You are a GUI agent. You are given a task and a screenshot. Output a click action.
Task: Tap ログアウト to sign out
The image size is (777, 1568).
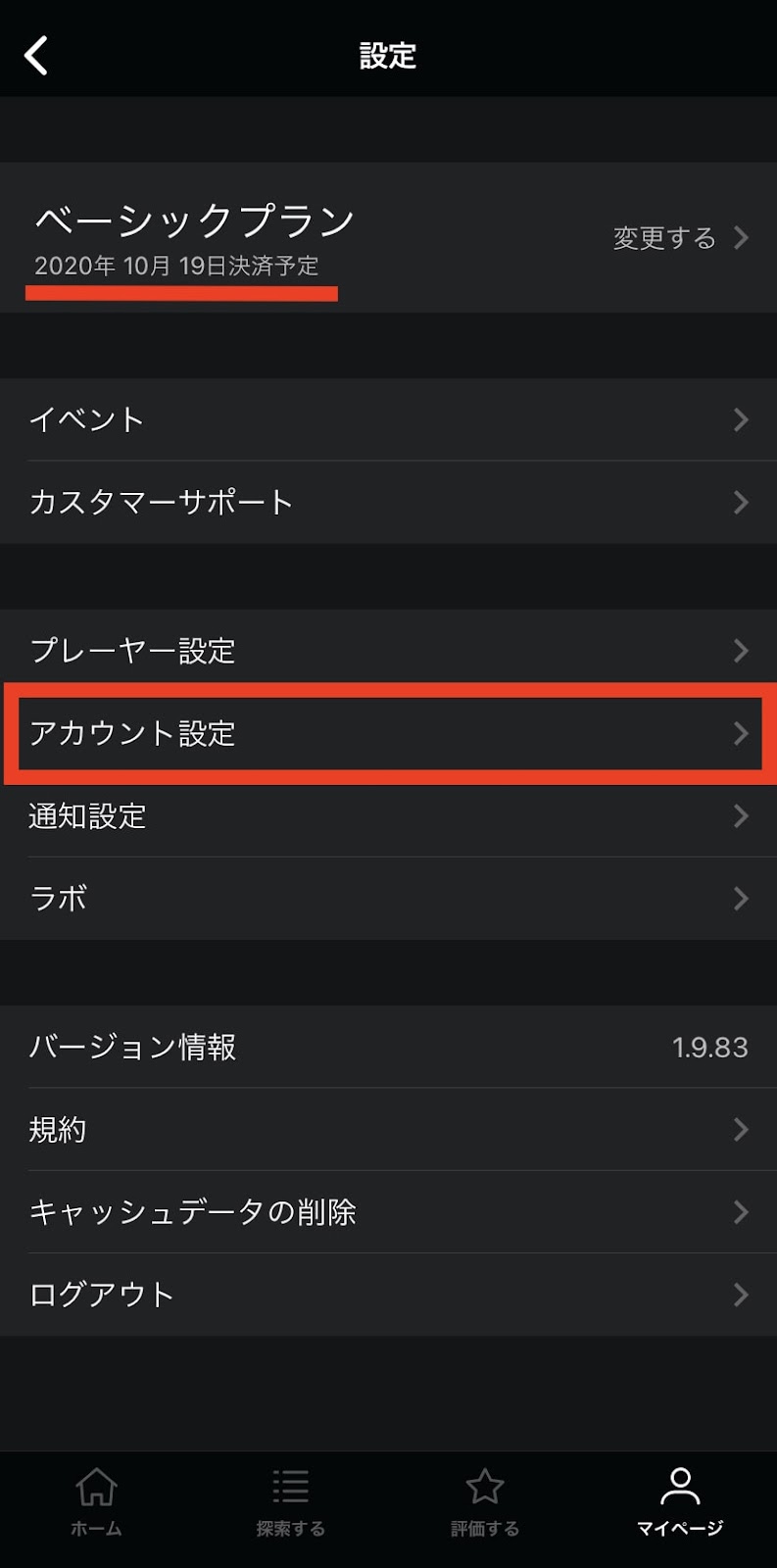pyautogui.click(x=388, y=1294)
